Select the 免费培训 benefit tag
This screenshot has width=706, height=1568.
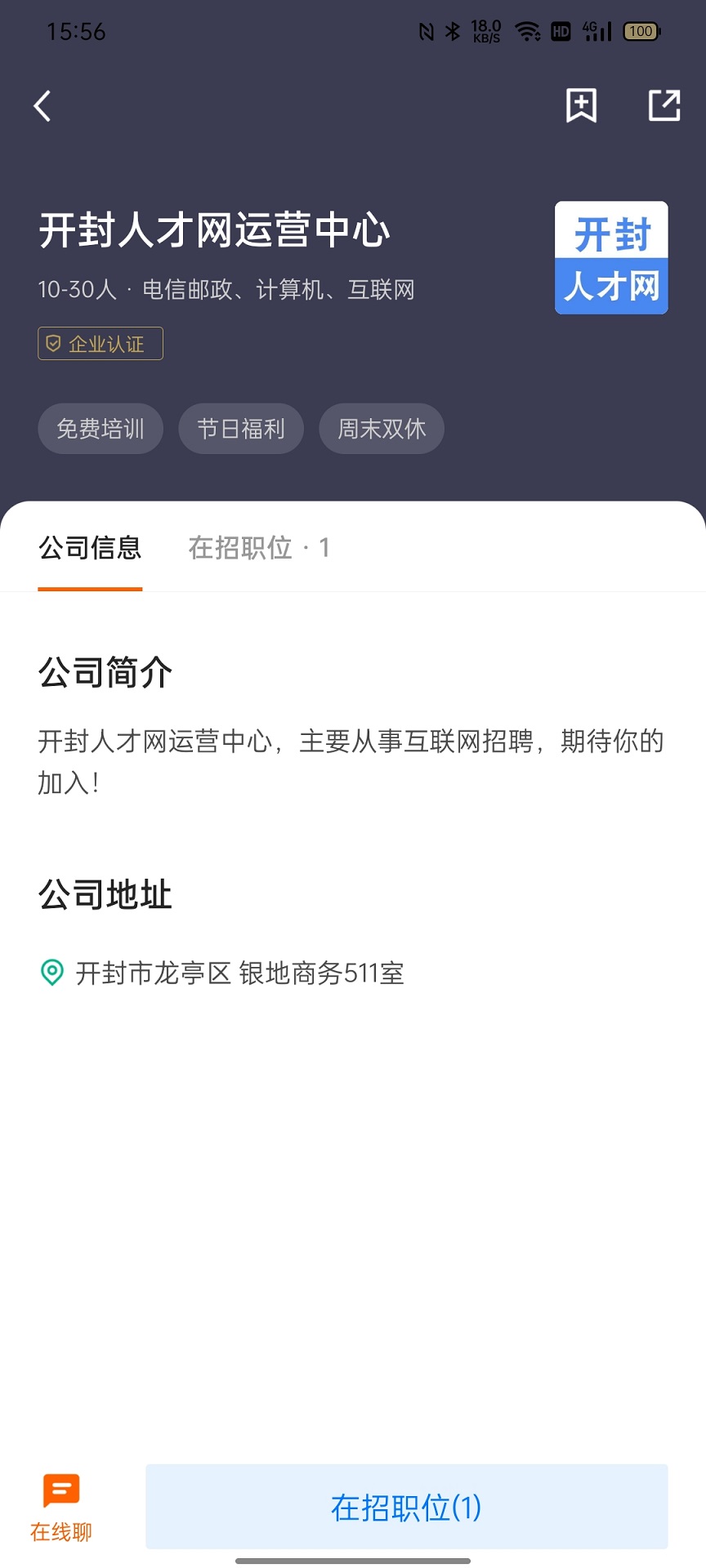100,428
